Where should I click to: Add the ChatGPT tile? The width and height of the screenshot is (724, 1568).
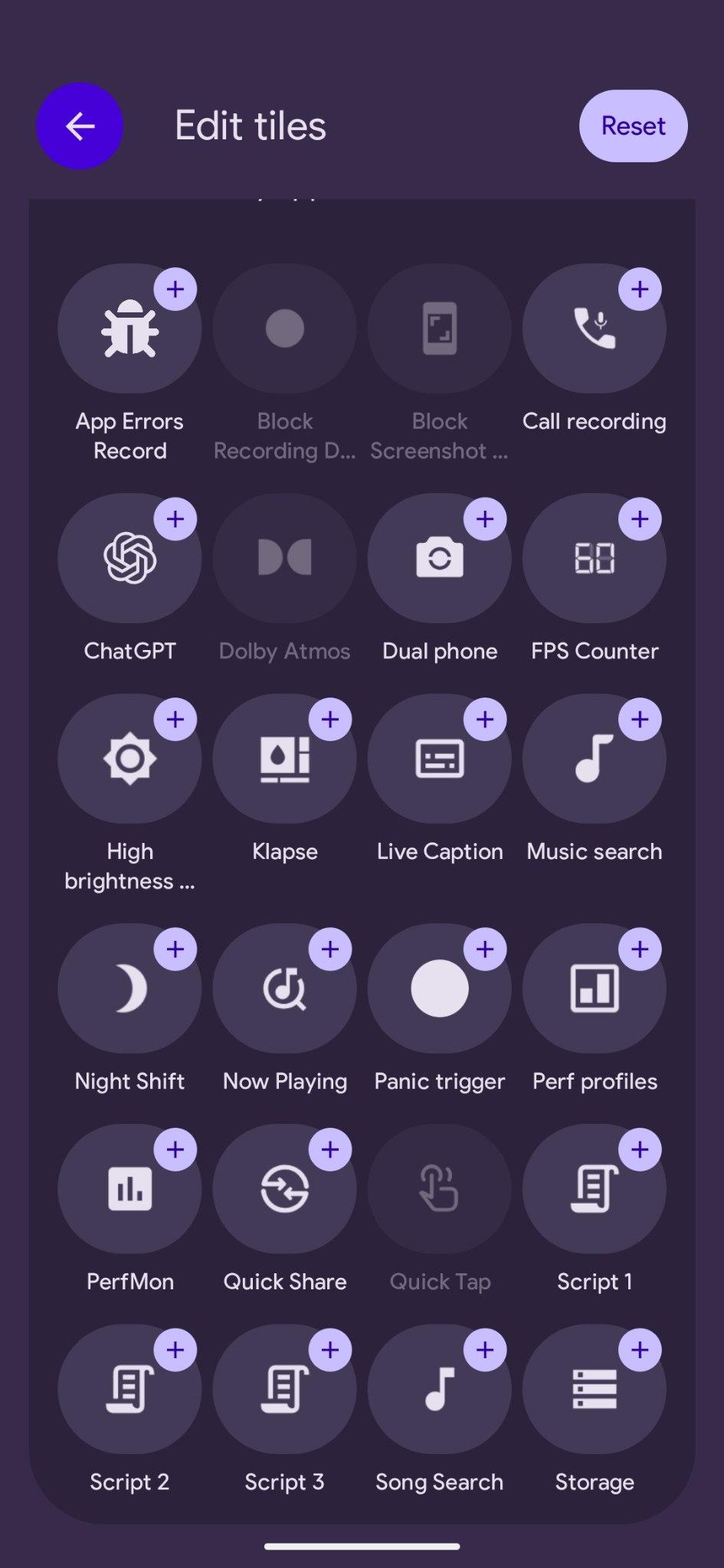[175, 519]
